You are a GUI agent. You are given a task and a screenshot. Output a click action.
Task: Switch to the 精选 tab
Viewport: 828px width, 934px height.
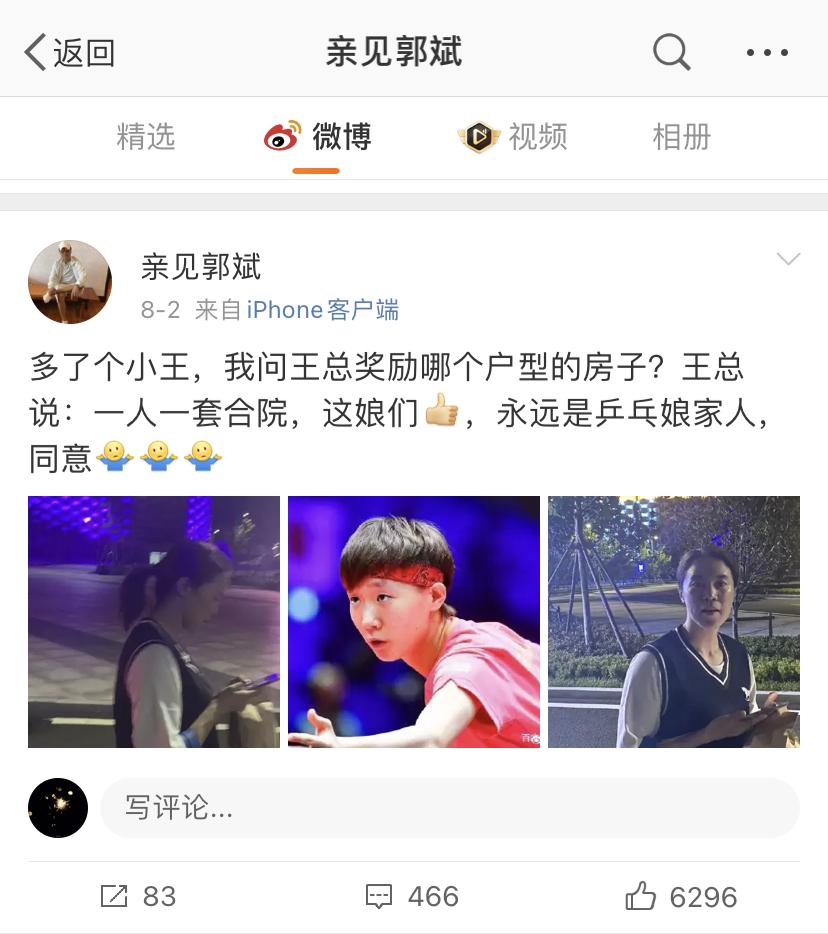point(146,137)
